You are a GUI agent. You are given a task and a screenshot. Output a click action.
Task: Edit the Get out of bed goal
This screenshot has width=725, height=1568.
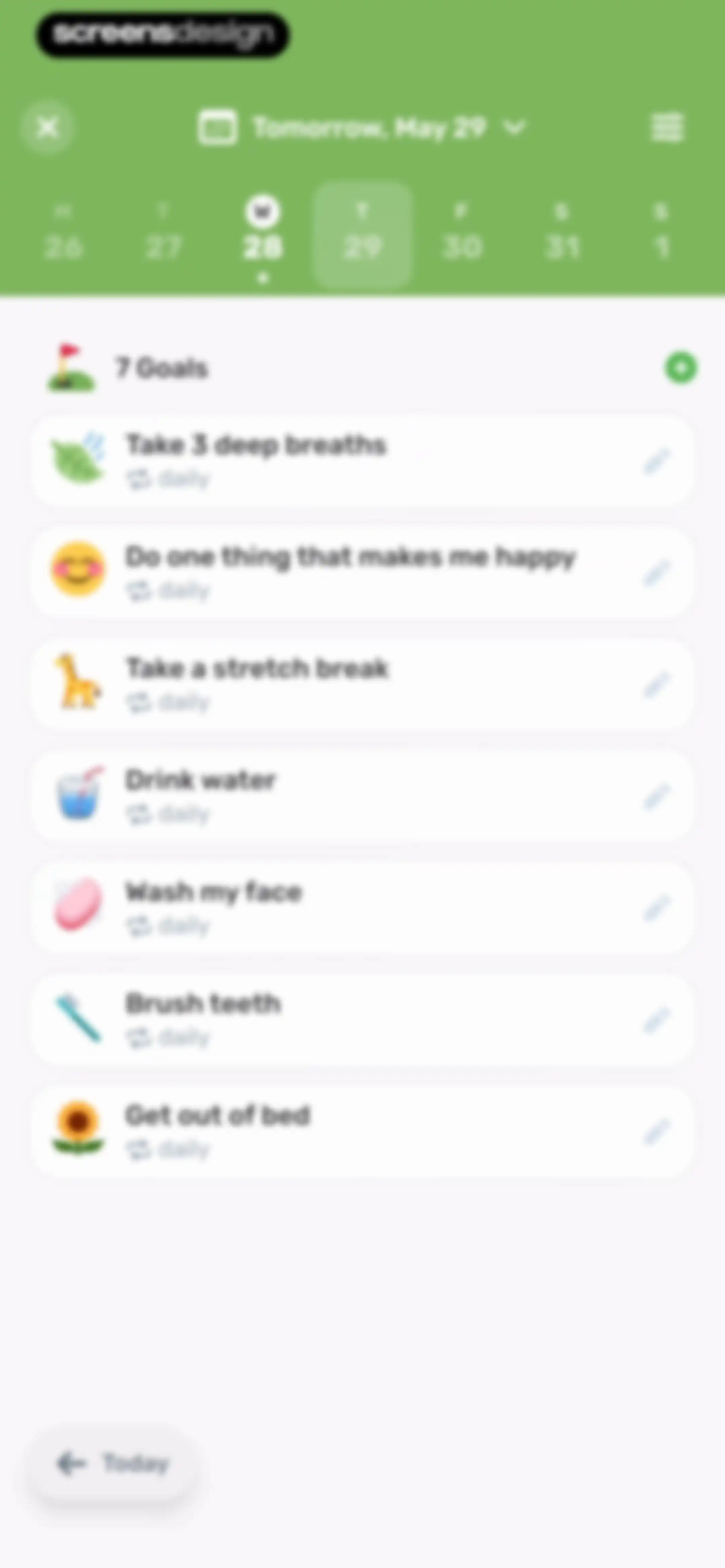657,1131
